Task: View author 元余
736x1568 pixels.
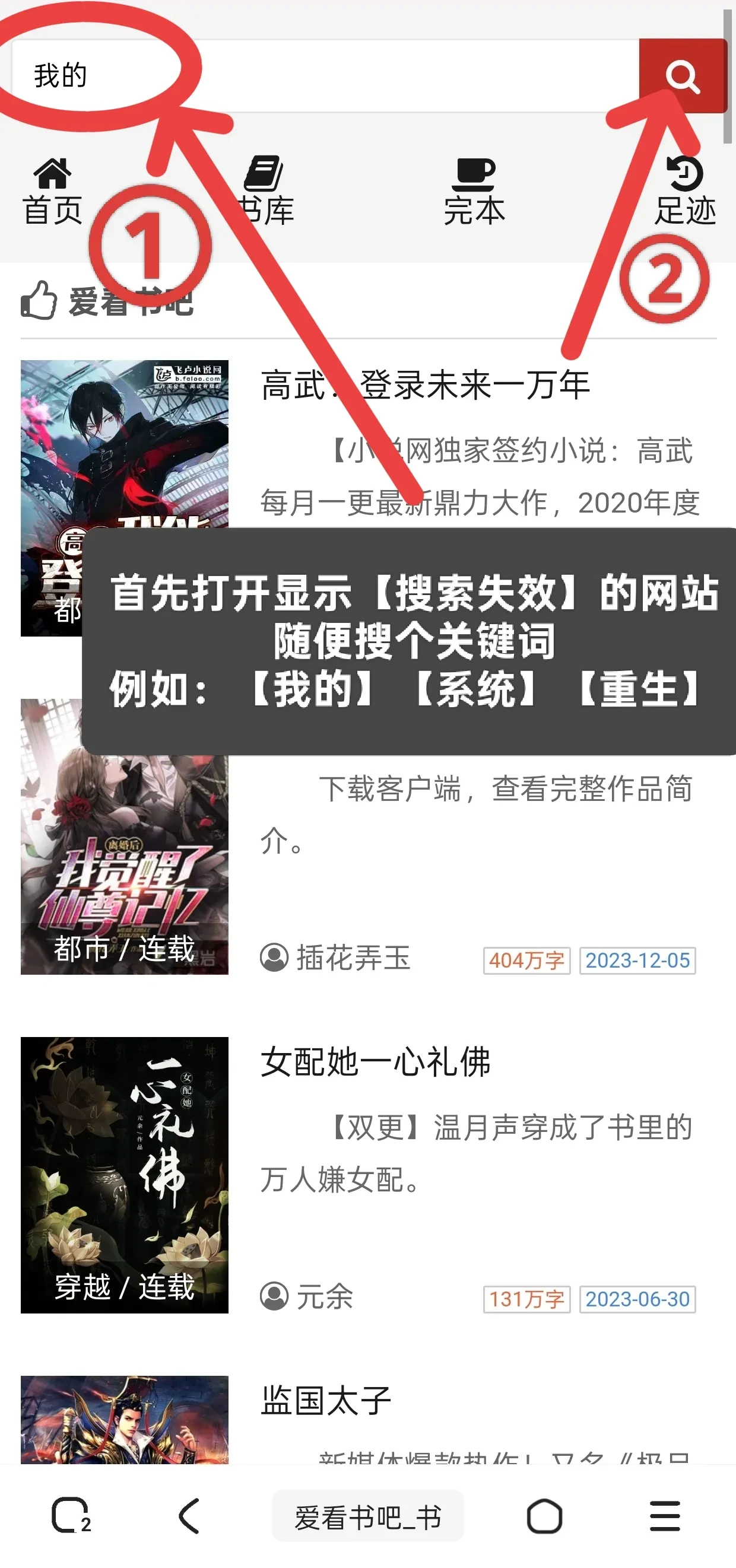Action: 323,1296
